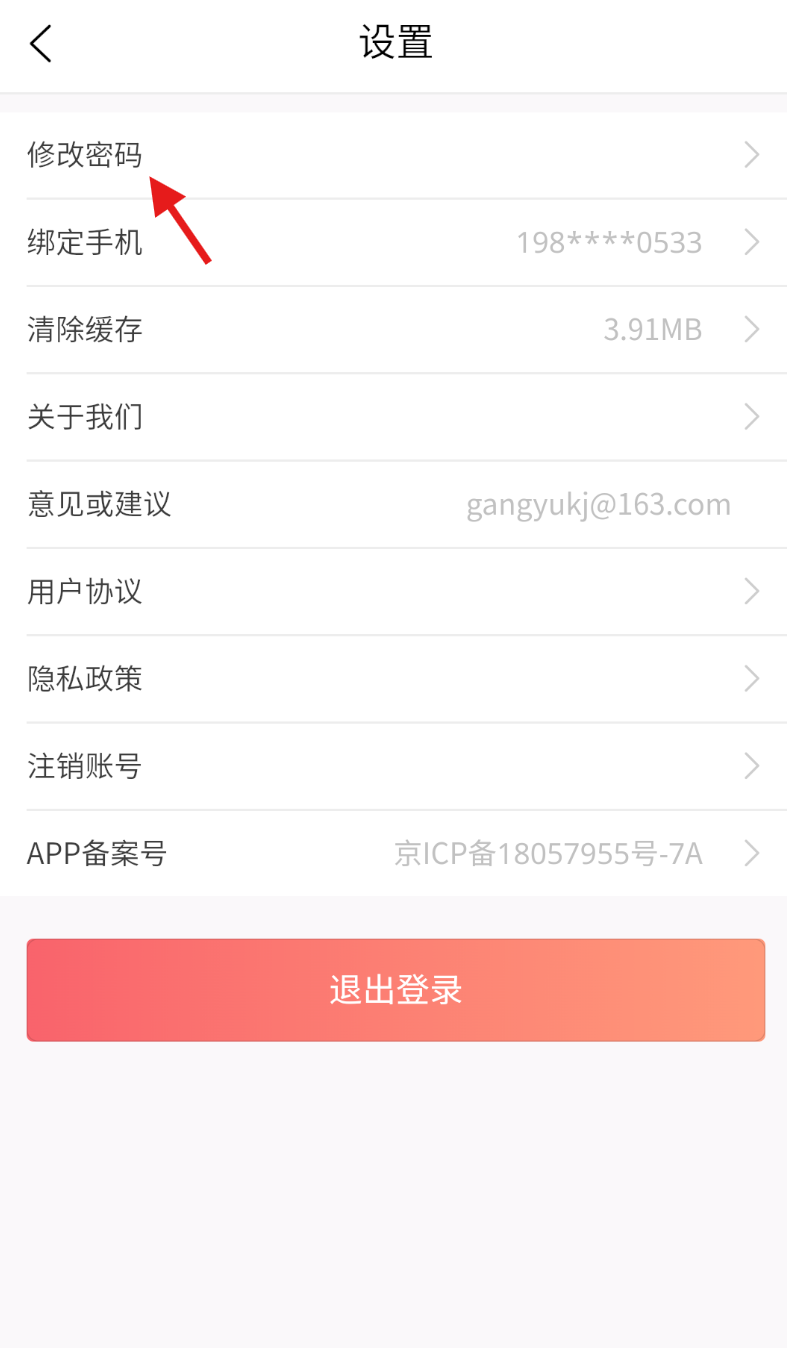View the 用户协议 user agreement

[x=393, y=591]
